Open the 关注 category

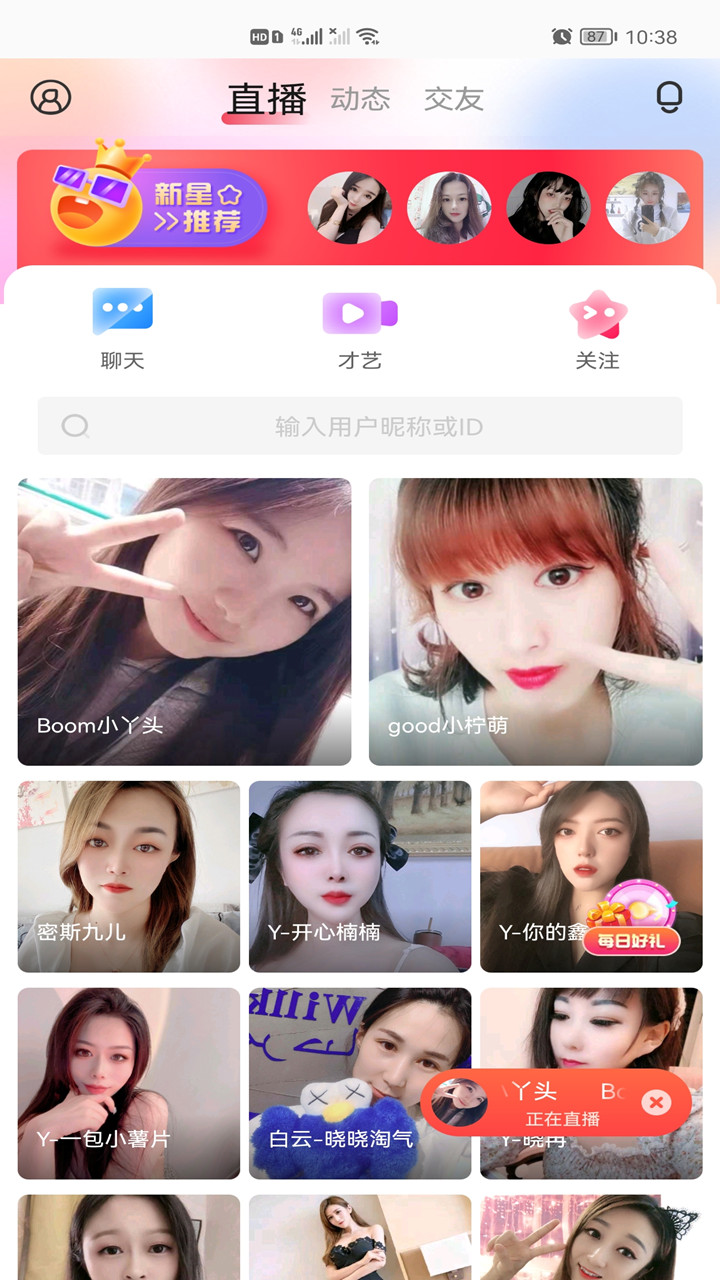tap(597, 330)
